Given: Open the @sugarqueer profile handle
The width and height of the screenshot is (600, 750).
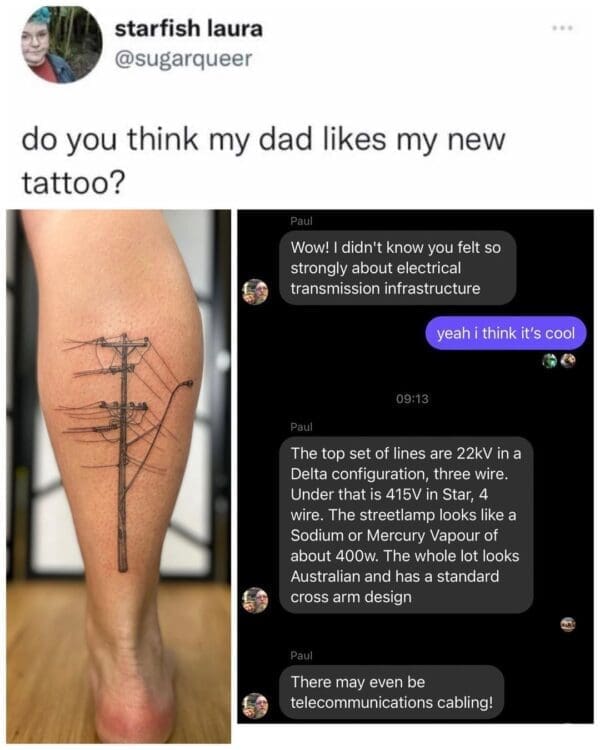Looking at the screenshot, I should 186,58.
